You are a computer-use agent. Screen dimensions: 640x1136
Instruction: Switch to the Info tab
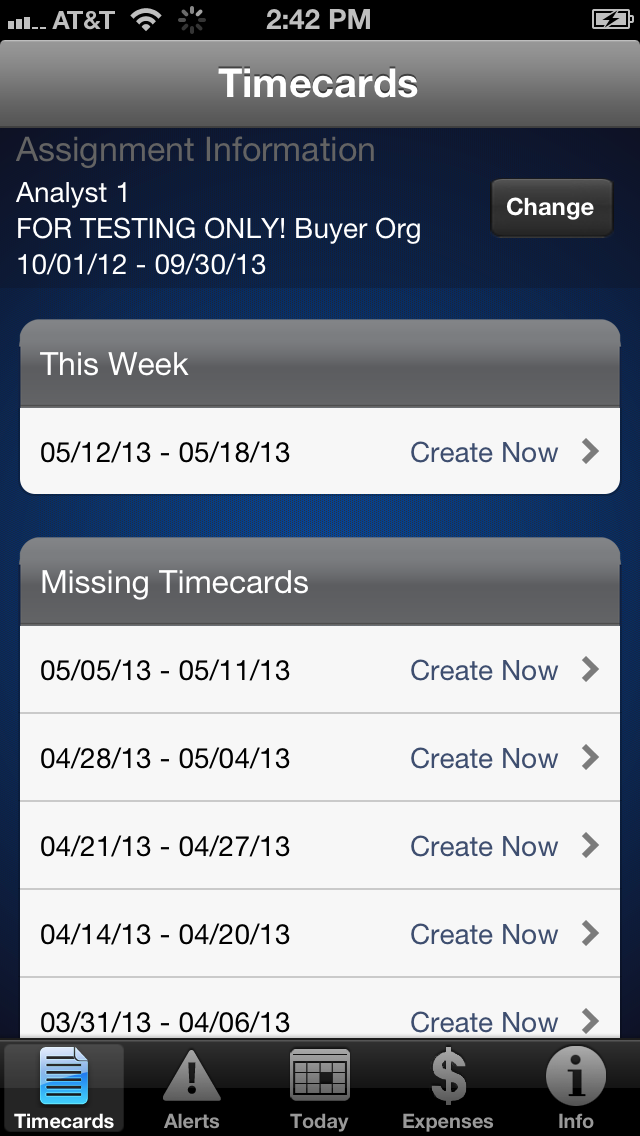coord(575,1089)
